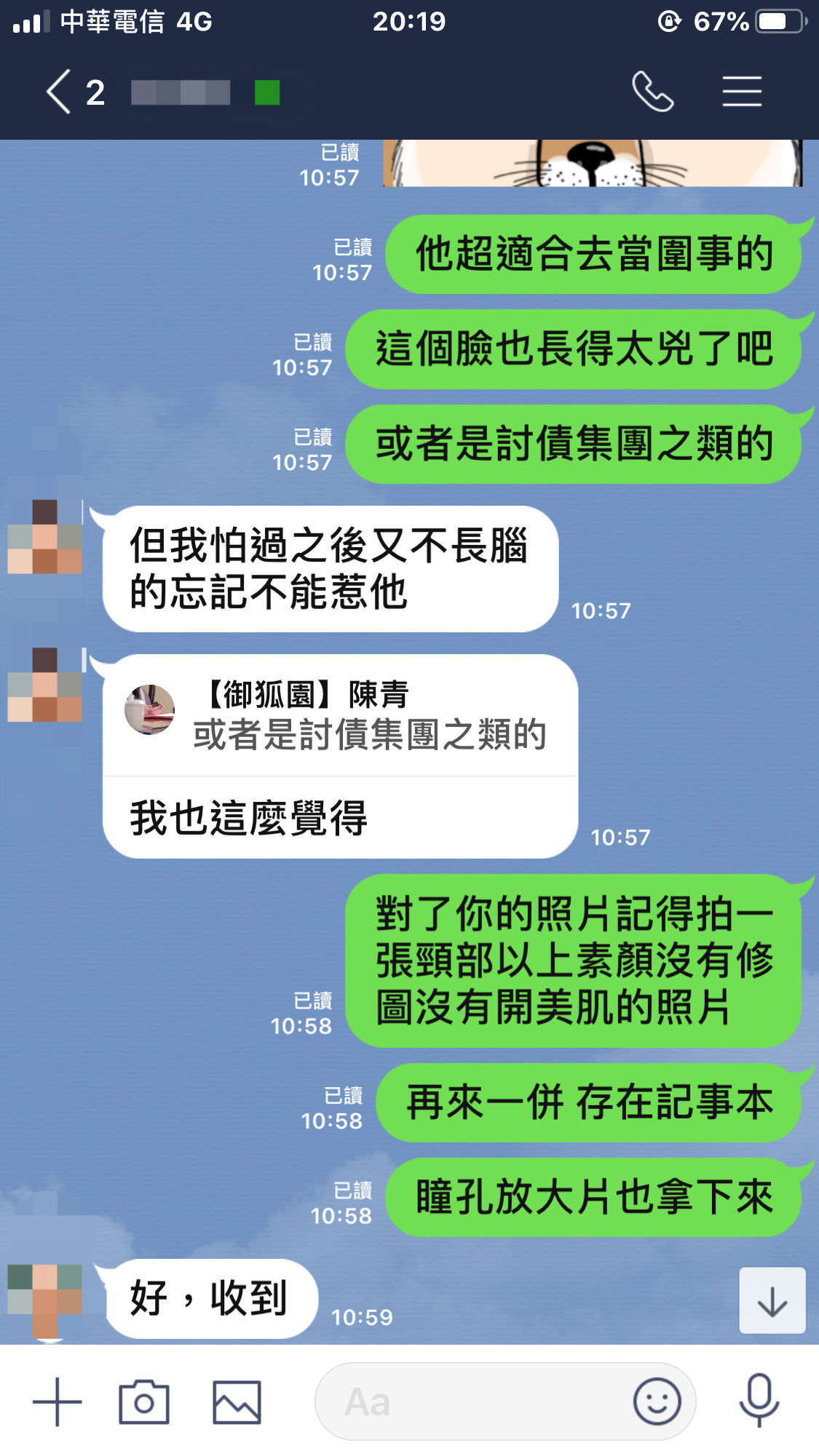Open the emoji and sticker picker
Screen dimensions: 819x1456
[657, 1401]
